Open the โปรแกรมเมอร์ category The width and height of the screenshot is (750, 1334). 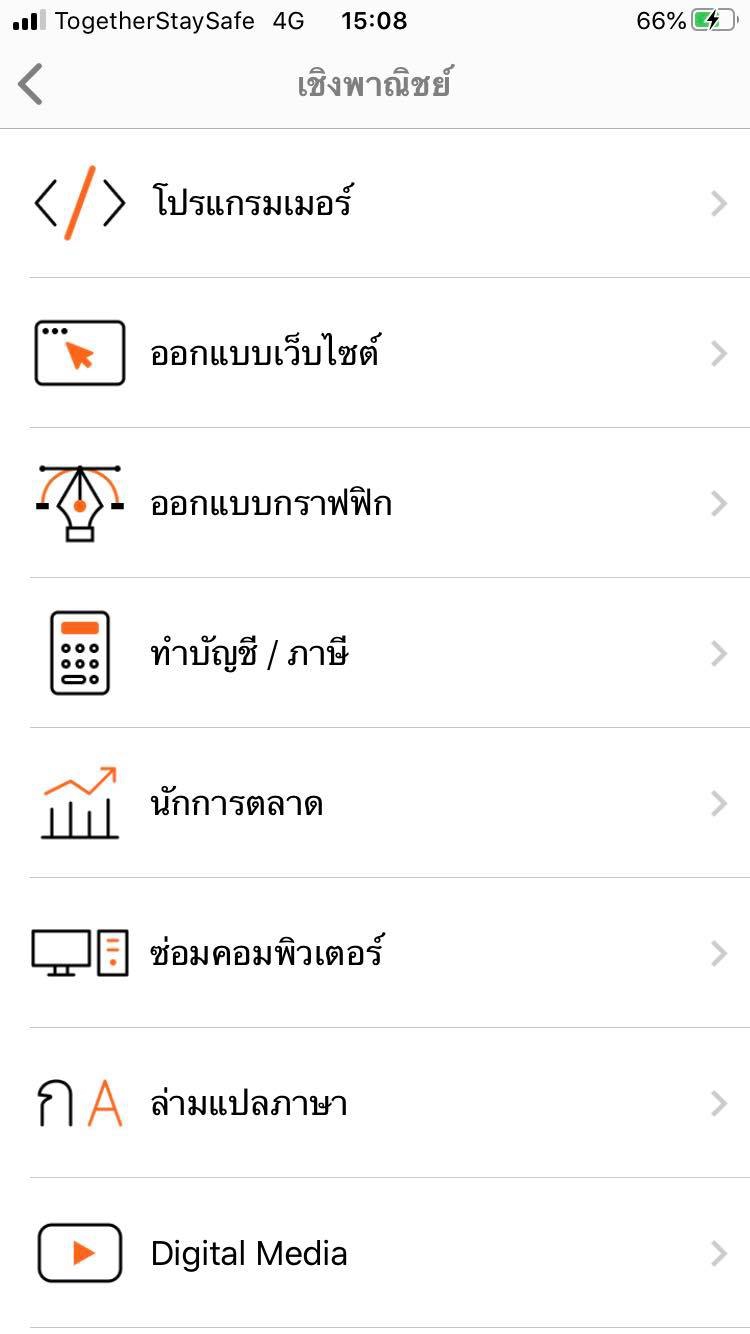pyautogui.click(x=375, y=204)
